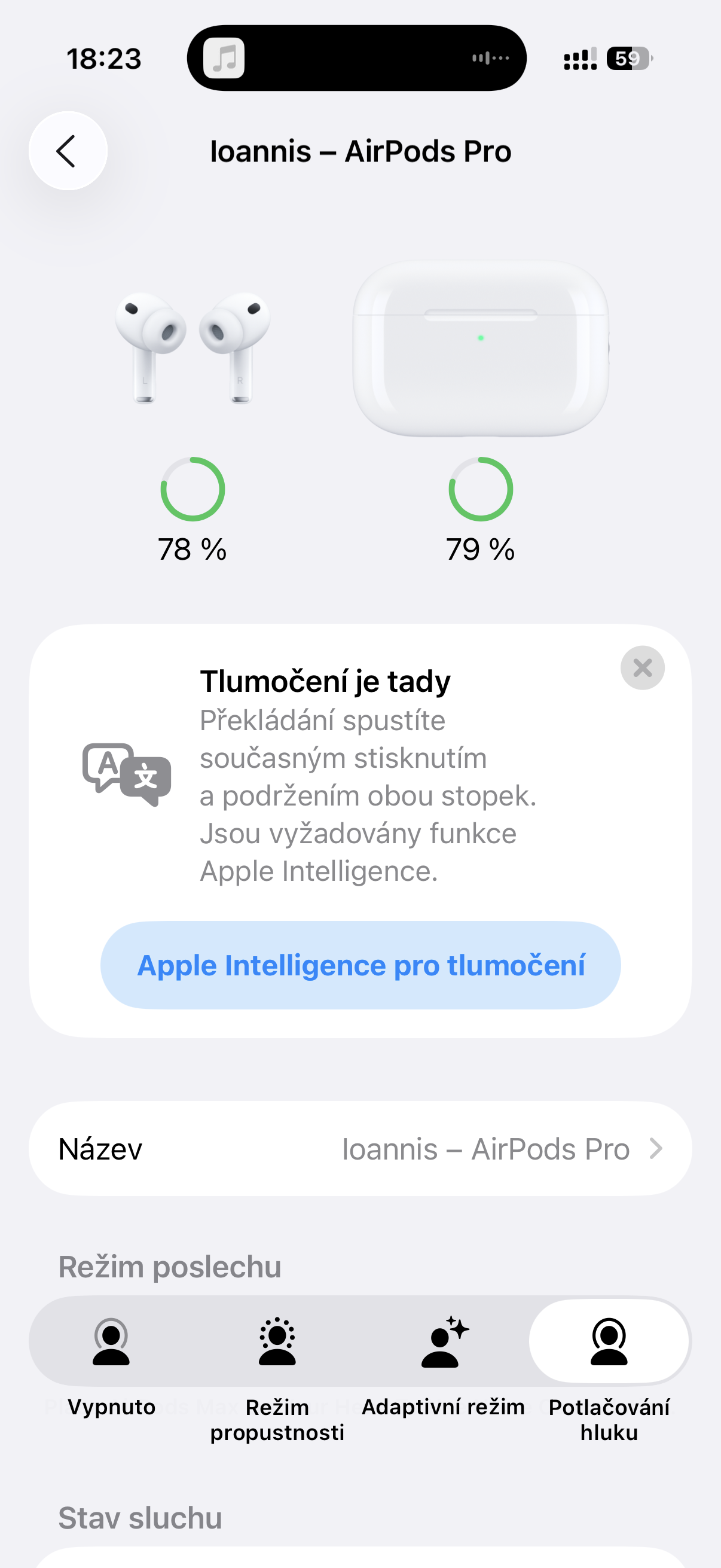This screenshot has width=721, height=1568.
Task: Tap the battery indicator in the status bar
Action: click(x=628, y=58)
